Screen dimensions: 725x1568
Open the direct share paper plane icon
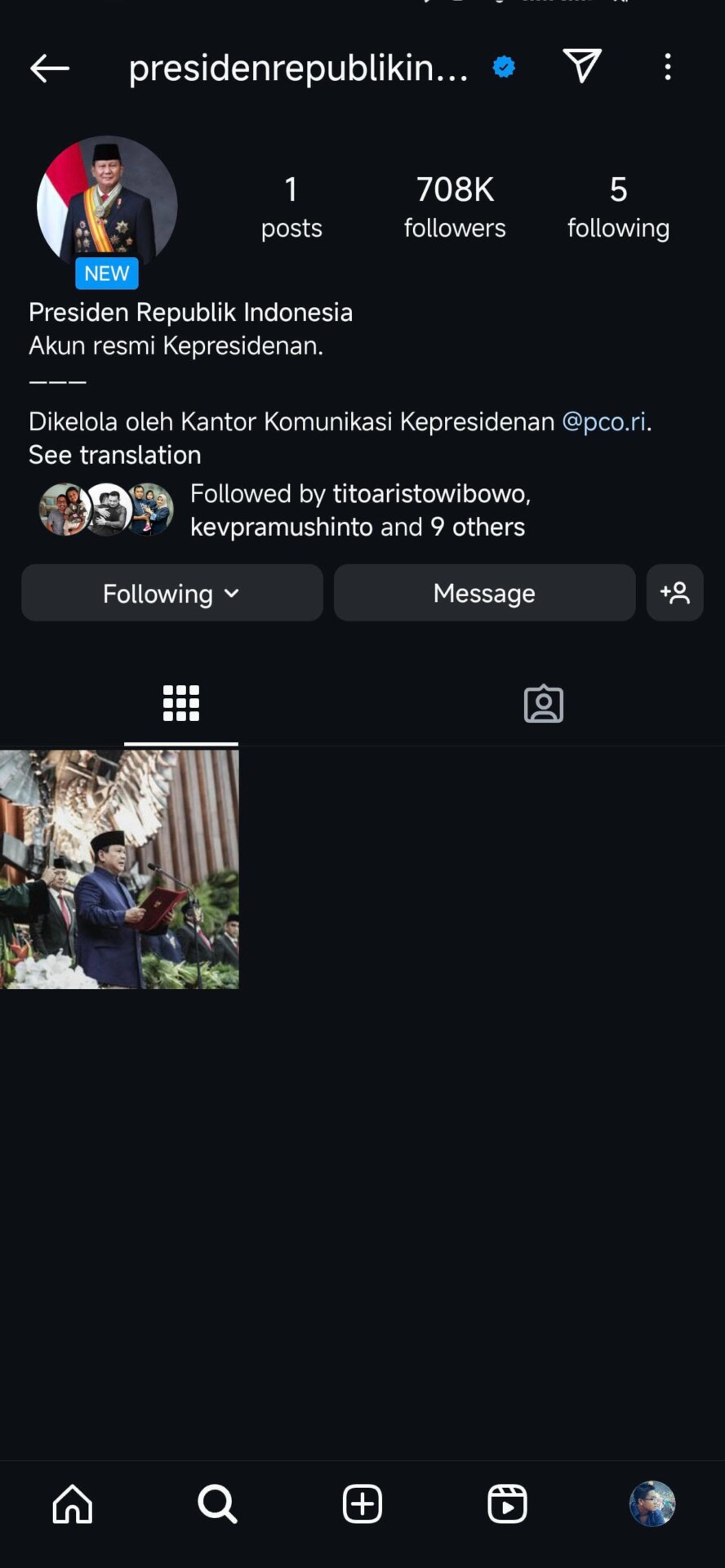pyautogui.click(x=582, y=66)
